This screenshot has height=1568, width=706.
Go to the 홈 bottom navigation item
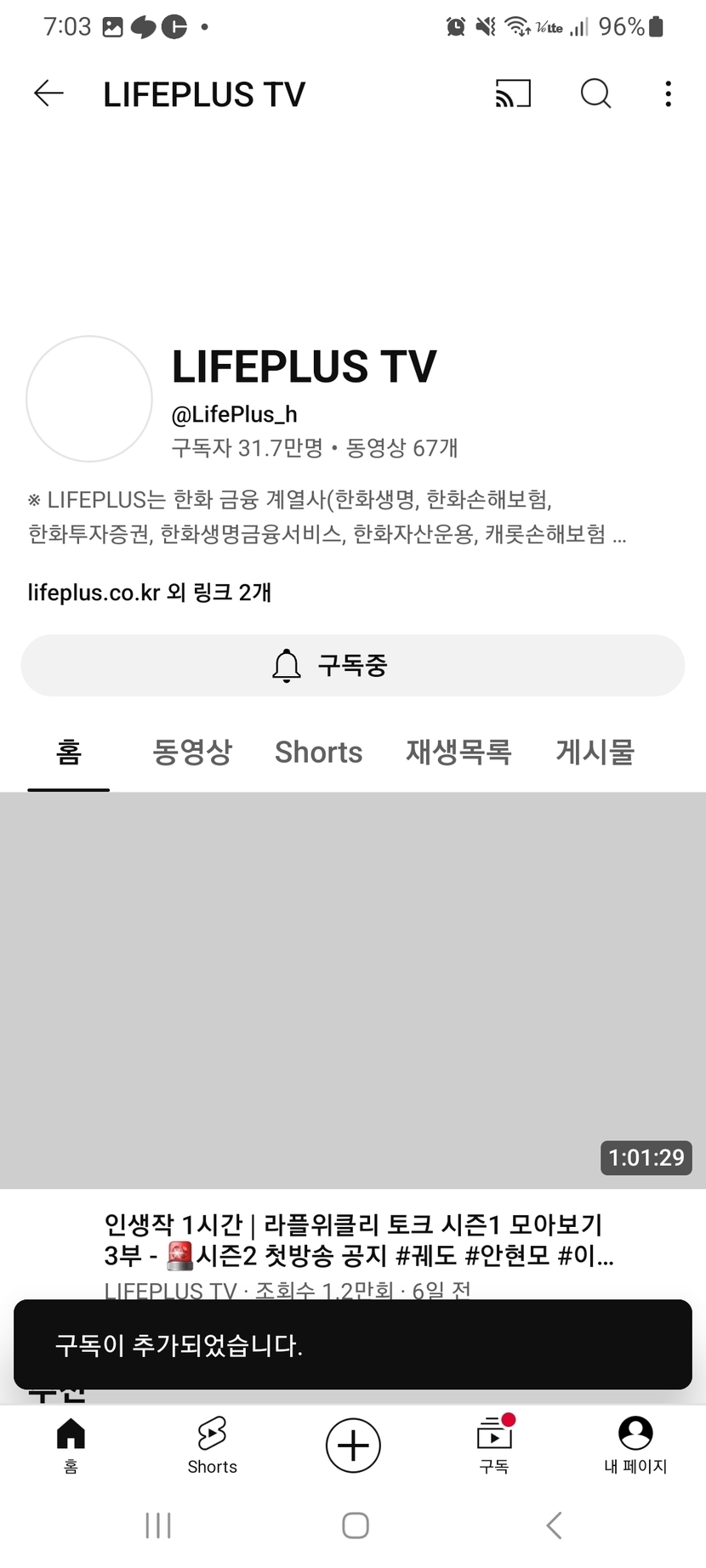tap(71, 1445)
